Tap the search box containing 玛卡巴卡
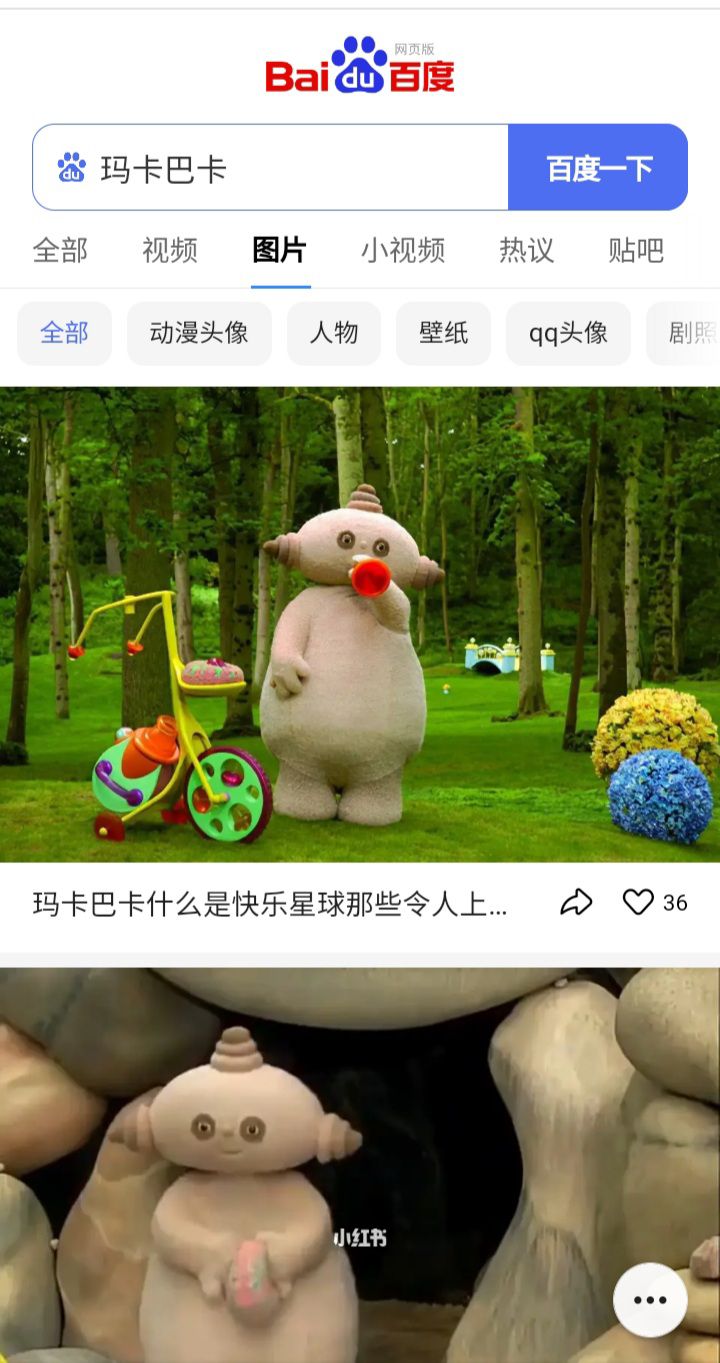 pyautogui.click(x=271, y=168)
